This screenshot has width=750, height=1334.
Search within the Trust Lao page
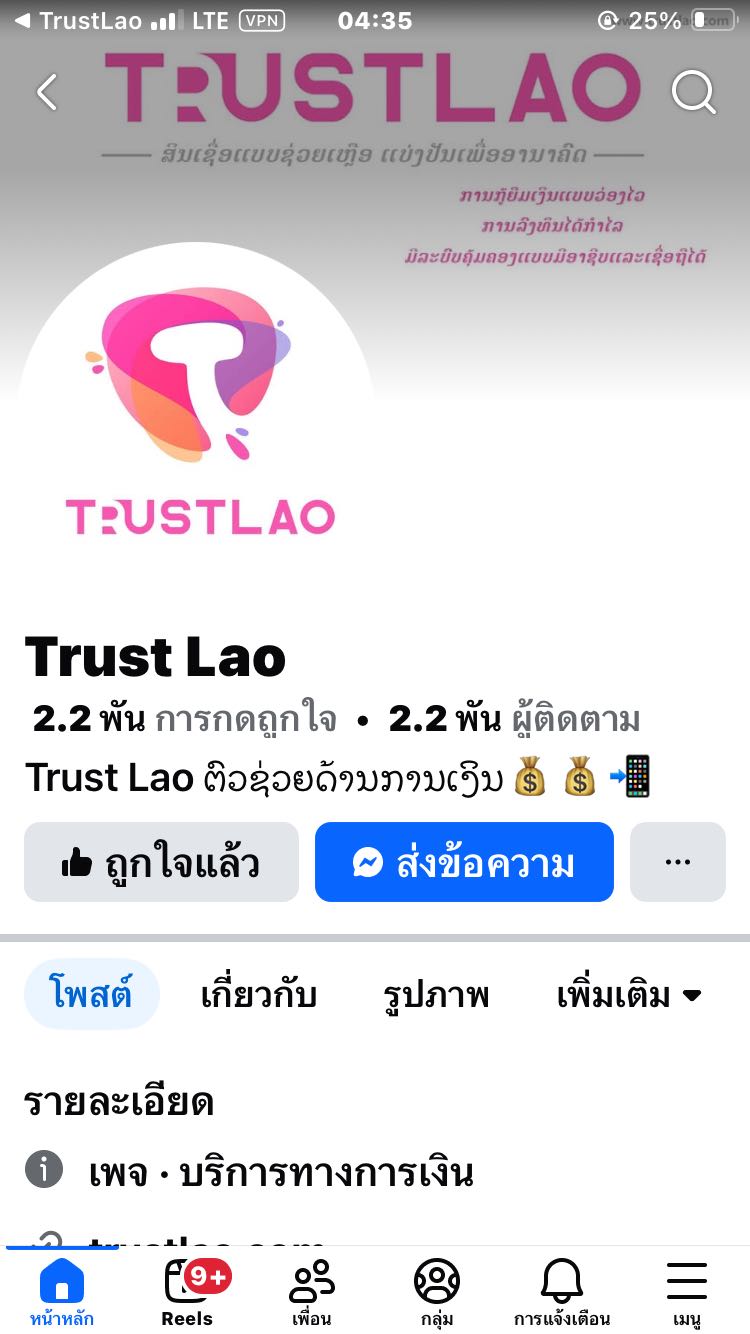[694, 92]
